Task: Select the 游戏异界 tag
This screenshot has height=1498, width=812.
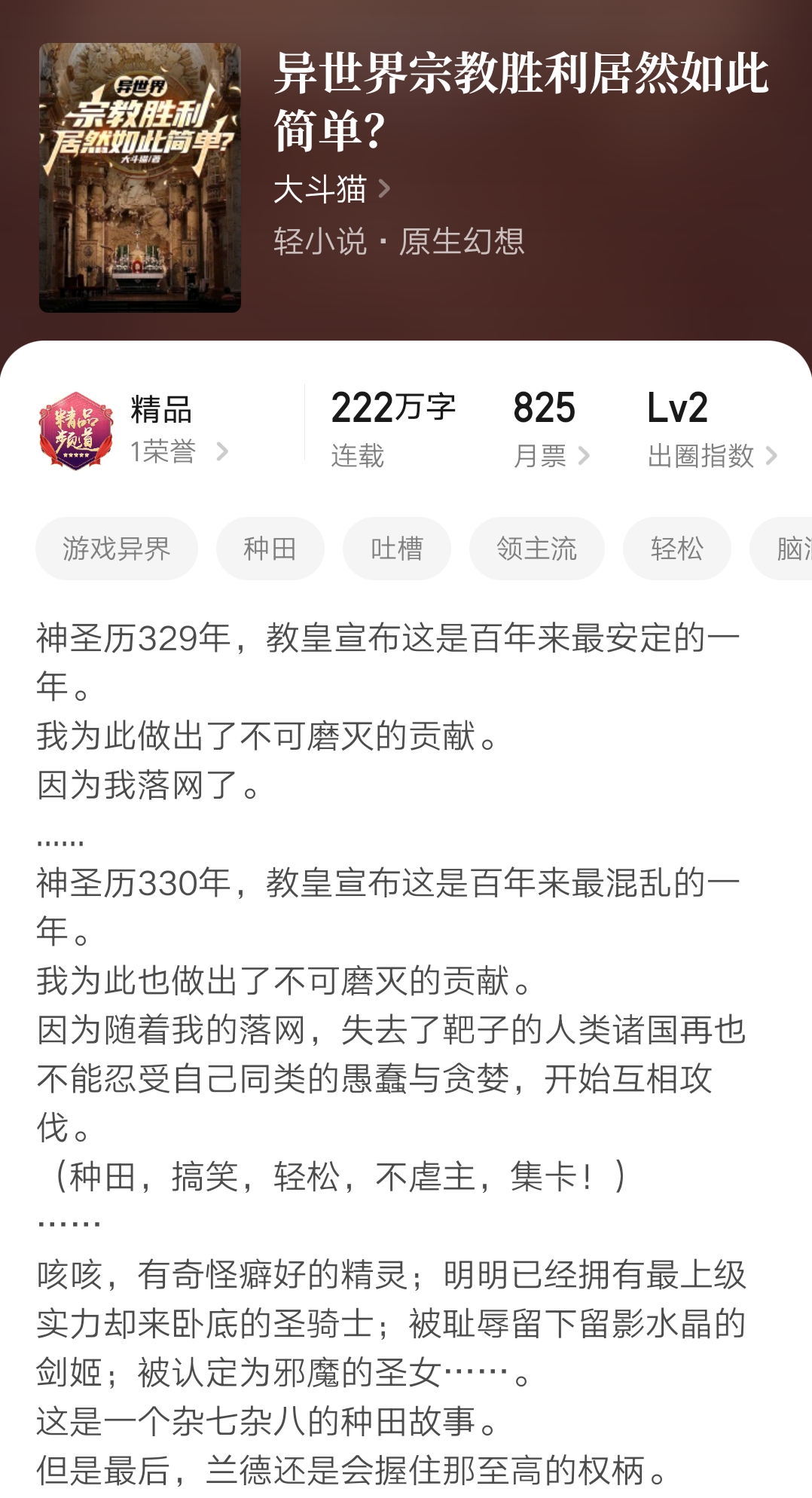Action: click(x=117, y=549)
